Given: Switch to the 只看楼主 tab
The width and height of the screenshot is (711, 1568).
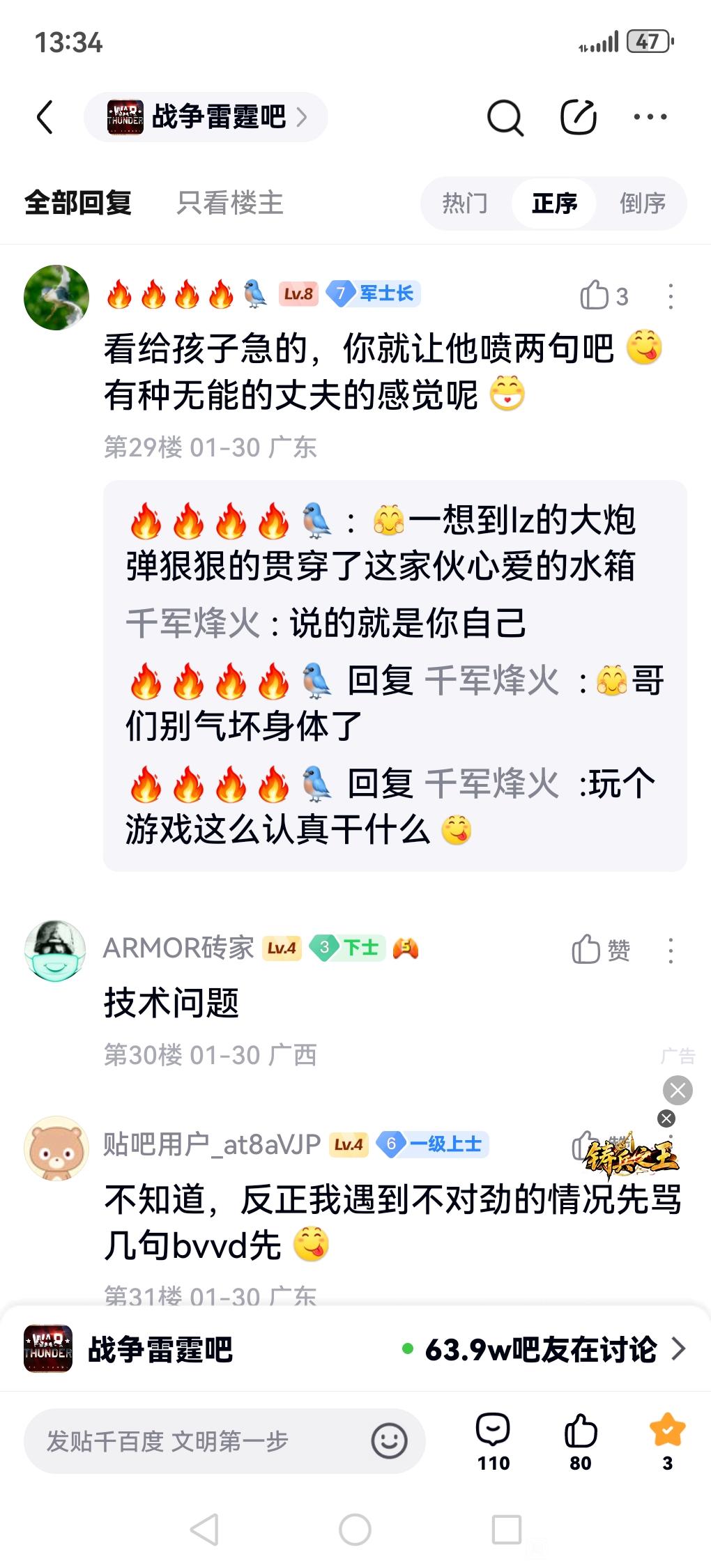Looking at the screenshot, I should pos(229,203).
